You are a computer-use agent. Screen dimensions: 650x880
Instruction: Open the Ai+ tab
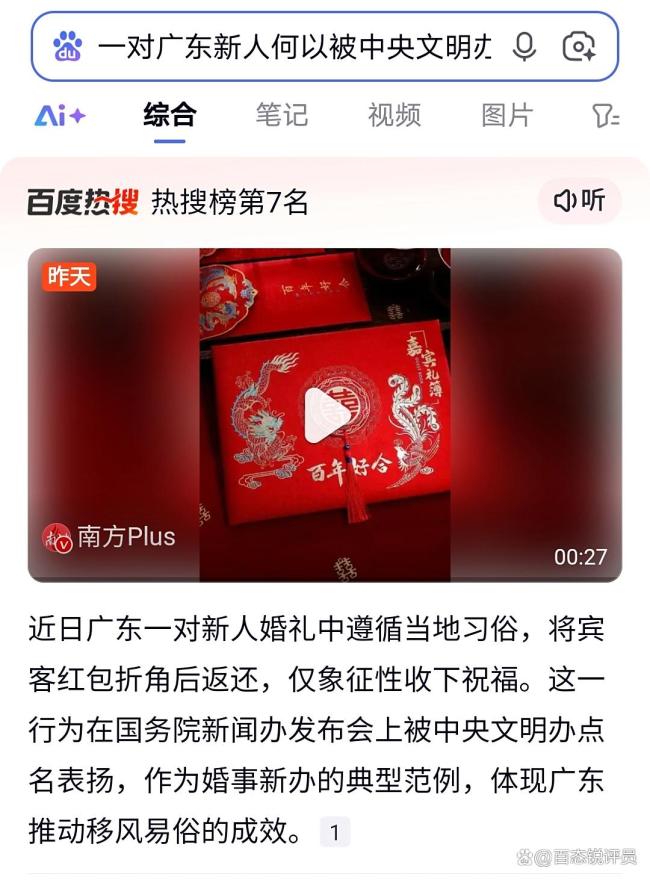click(x=60, y=116)
